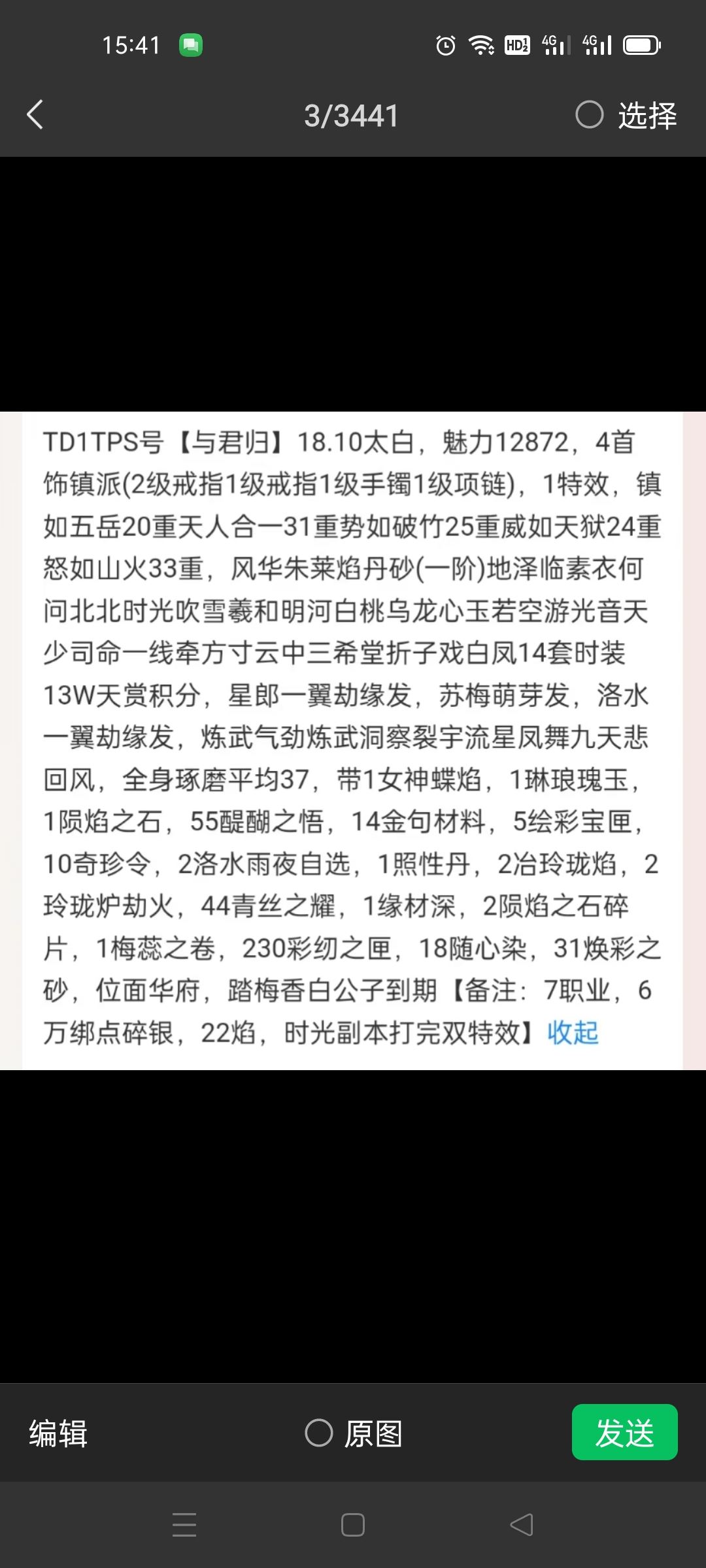Tap the system home button
Viewport: 706px width, 1568px height.
click(x=353, y=1525)
